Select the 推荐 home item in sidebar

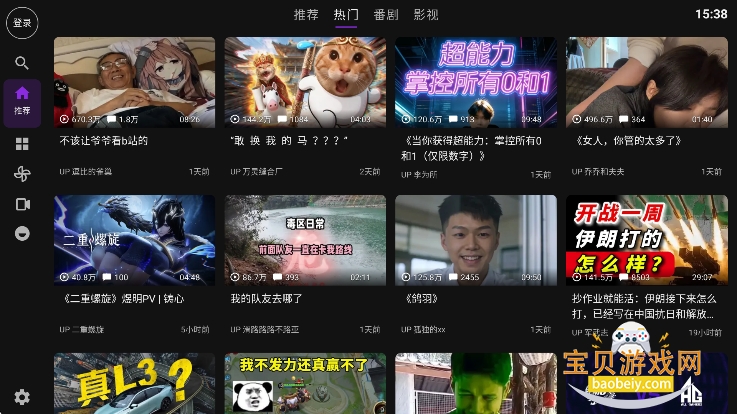[22, 103]
